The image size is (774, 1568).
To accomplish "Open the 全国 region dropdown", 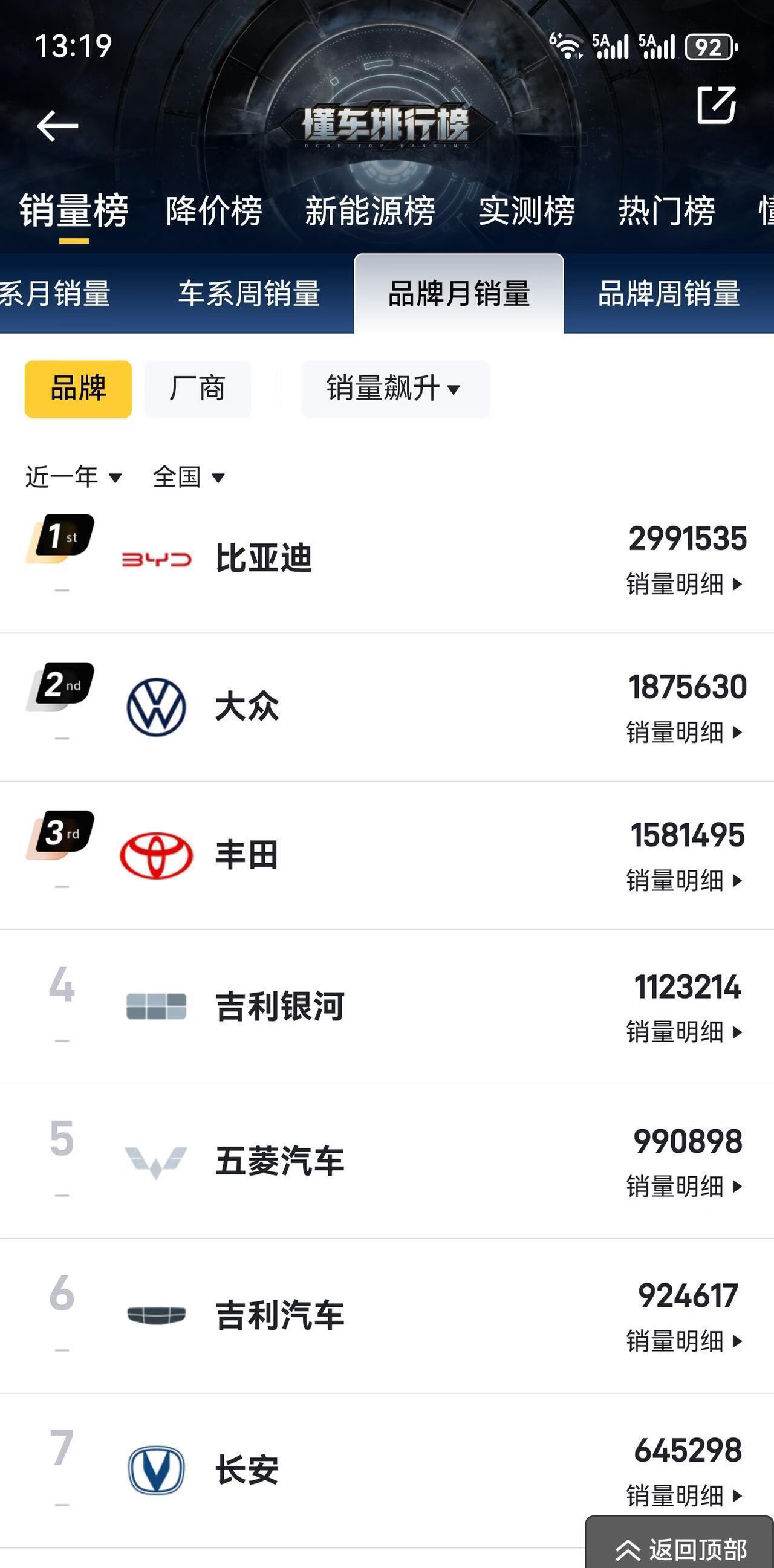I will click(x=187, y=478).
